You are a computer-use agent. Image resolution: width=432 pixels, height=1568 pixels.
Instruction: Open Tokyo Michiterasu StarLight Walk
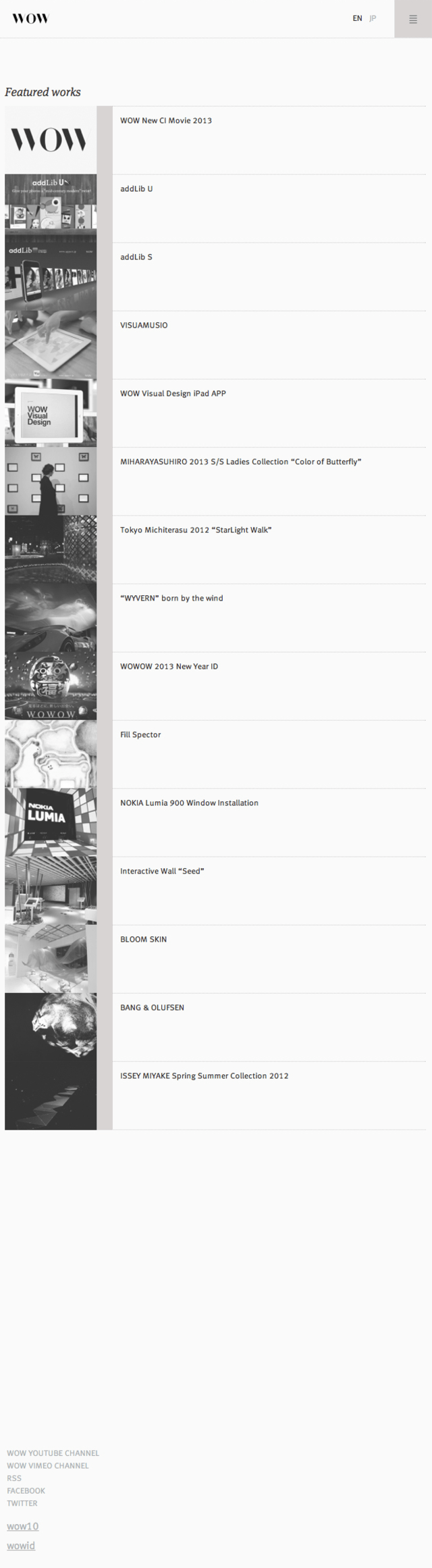(196, 530)
